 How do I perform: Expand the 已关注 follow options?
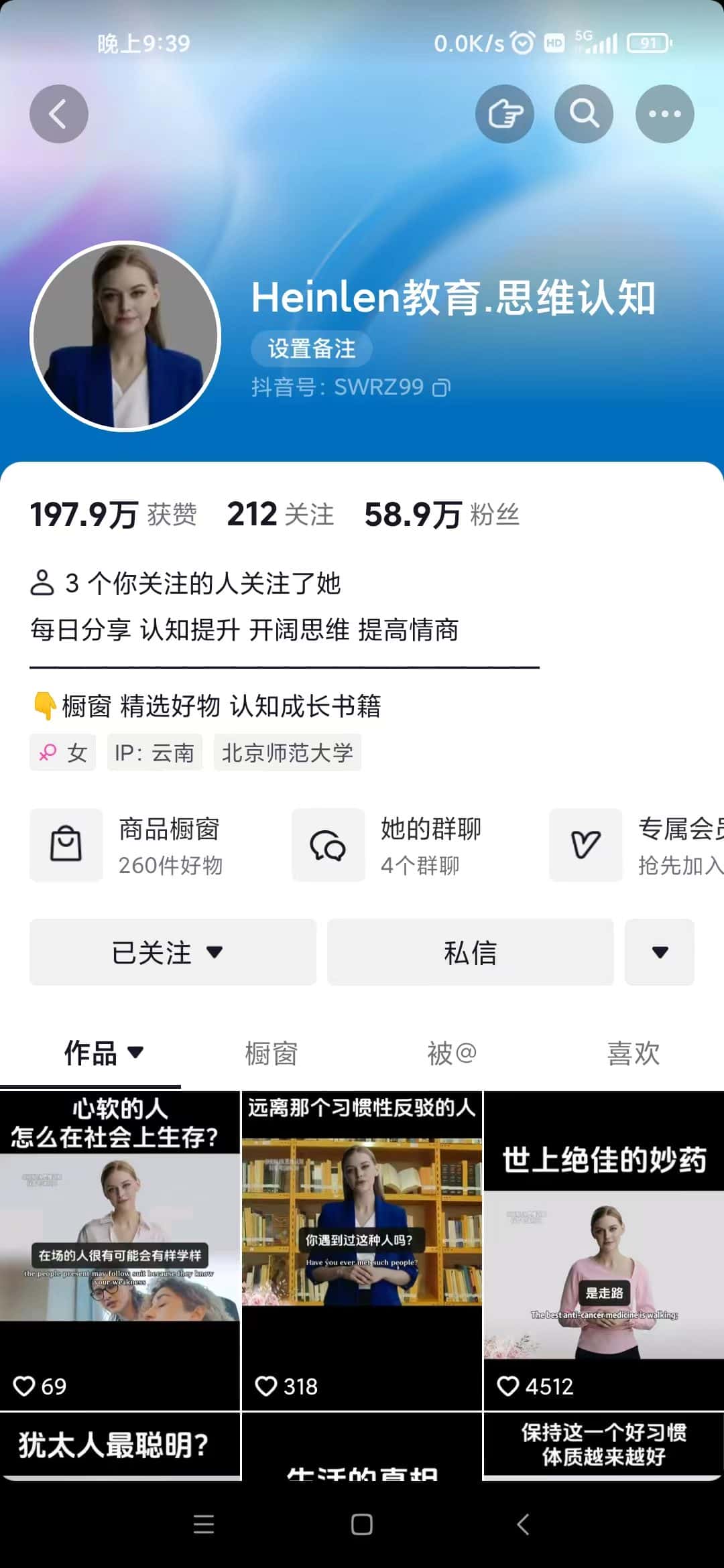click(x=172, y=952)
